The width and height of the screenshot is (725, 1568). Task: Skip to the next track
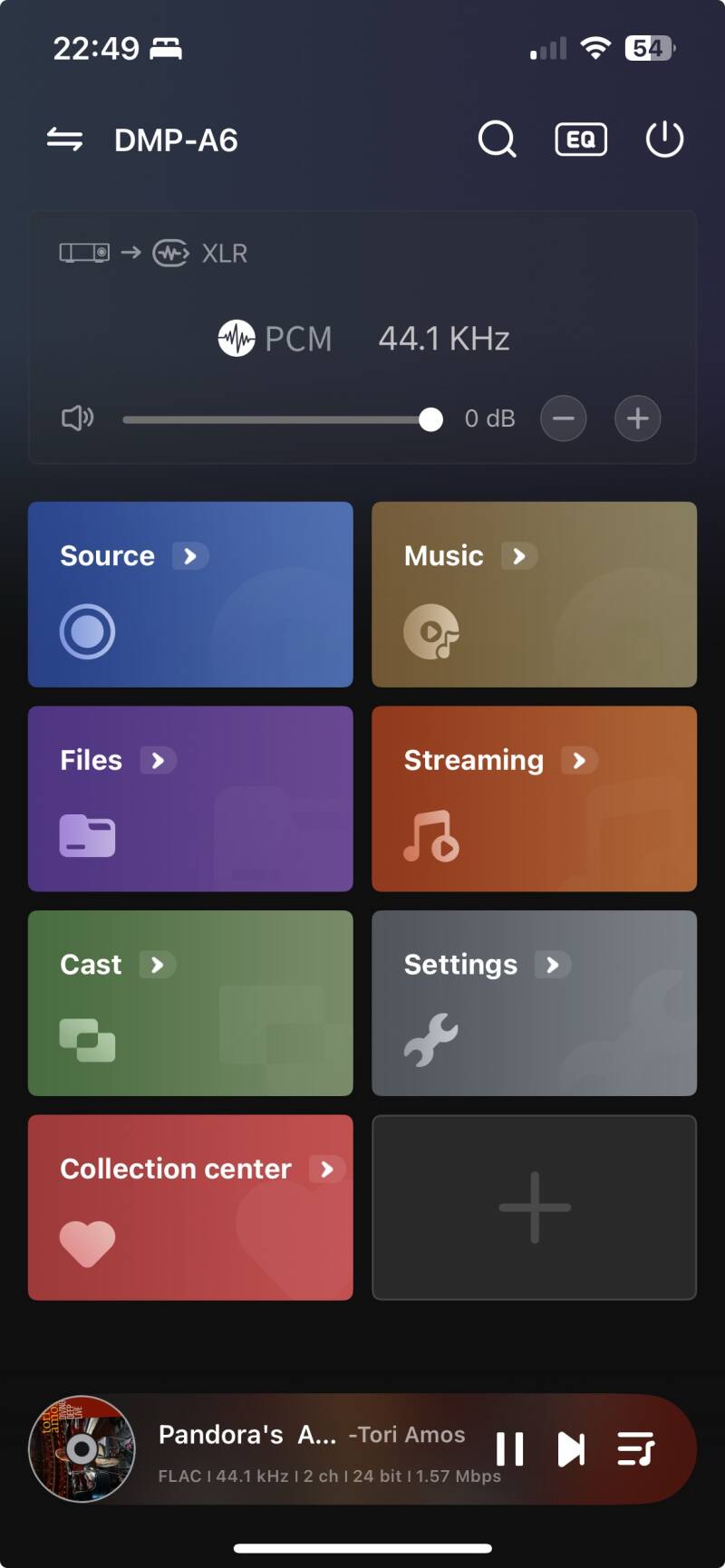(571, 1449)
